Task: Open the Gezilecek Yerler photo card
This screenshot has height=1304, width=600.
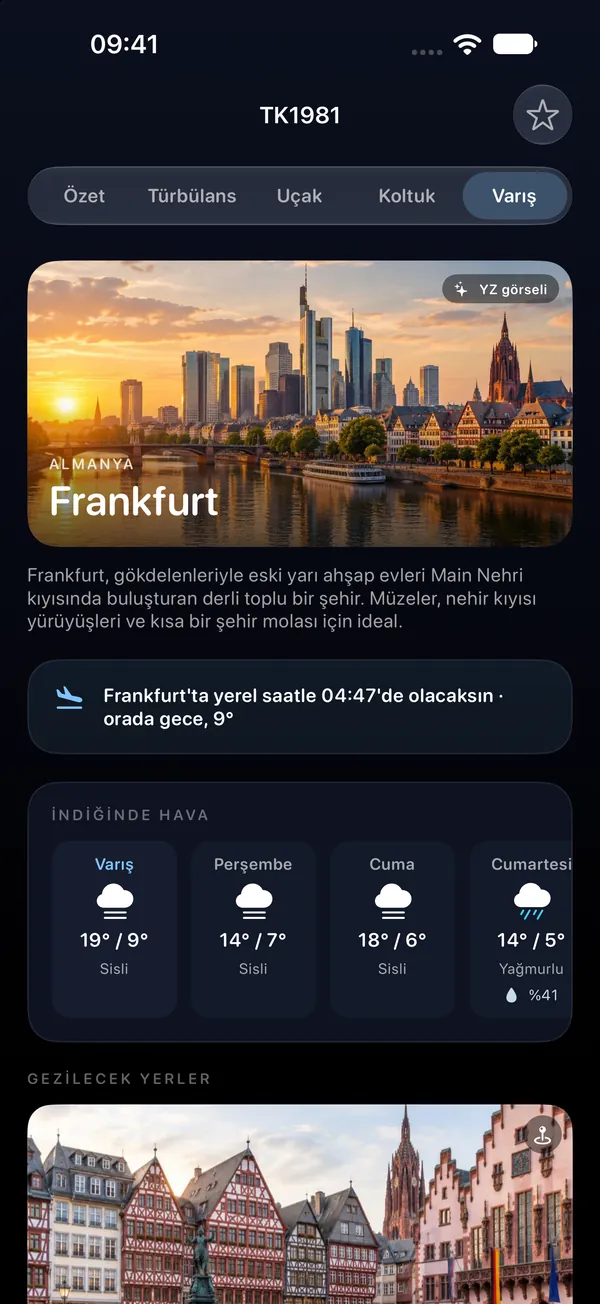Action: pos(300,1204)
